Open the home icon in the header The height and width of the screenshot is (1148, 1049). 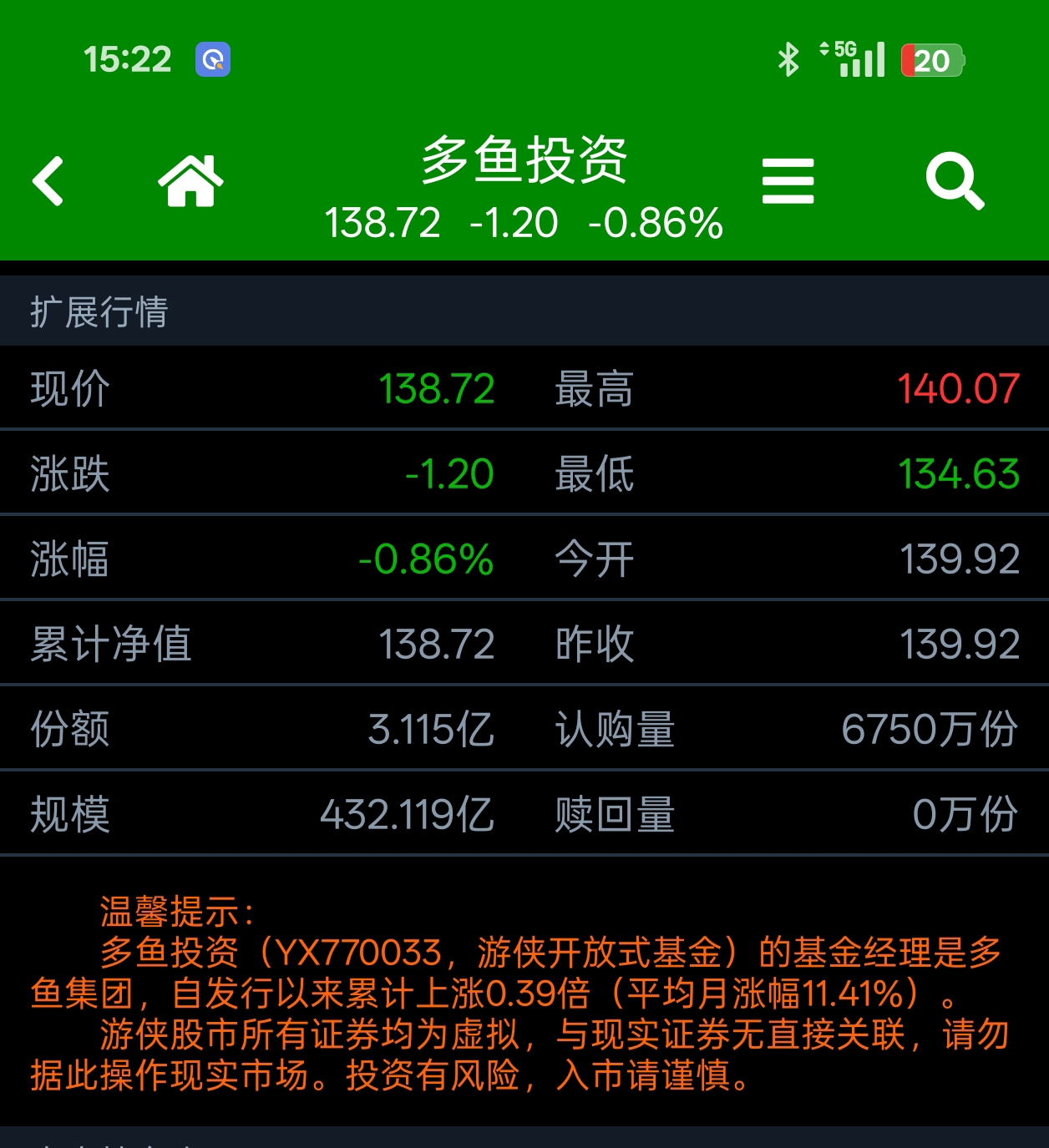[x=190, y=180]
